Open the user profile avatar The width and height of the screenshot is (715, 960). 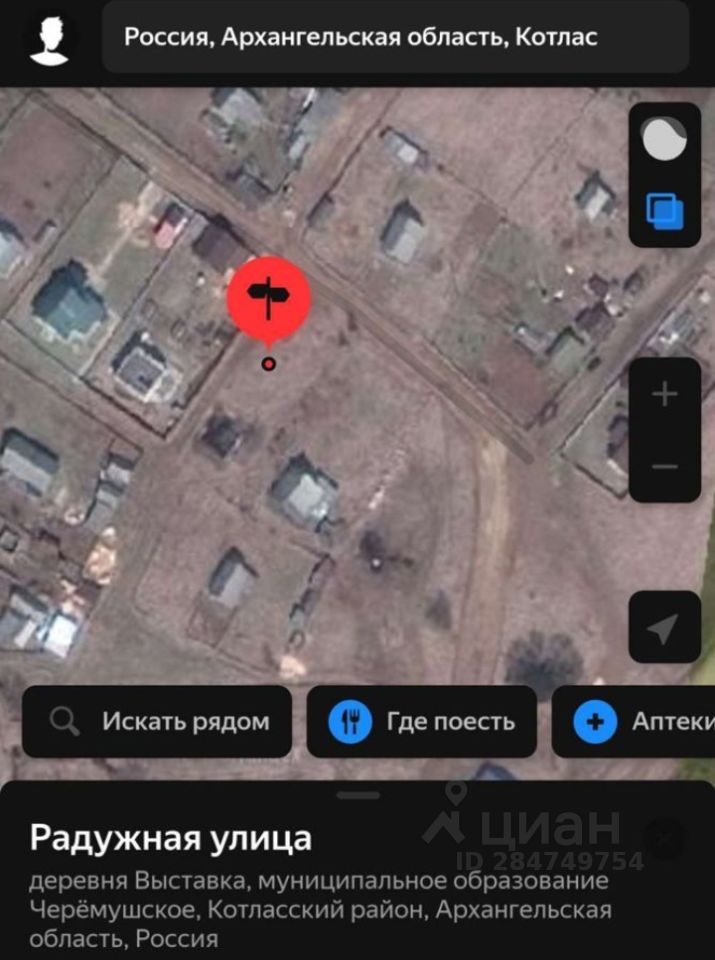49,38
